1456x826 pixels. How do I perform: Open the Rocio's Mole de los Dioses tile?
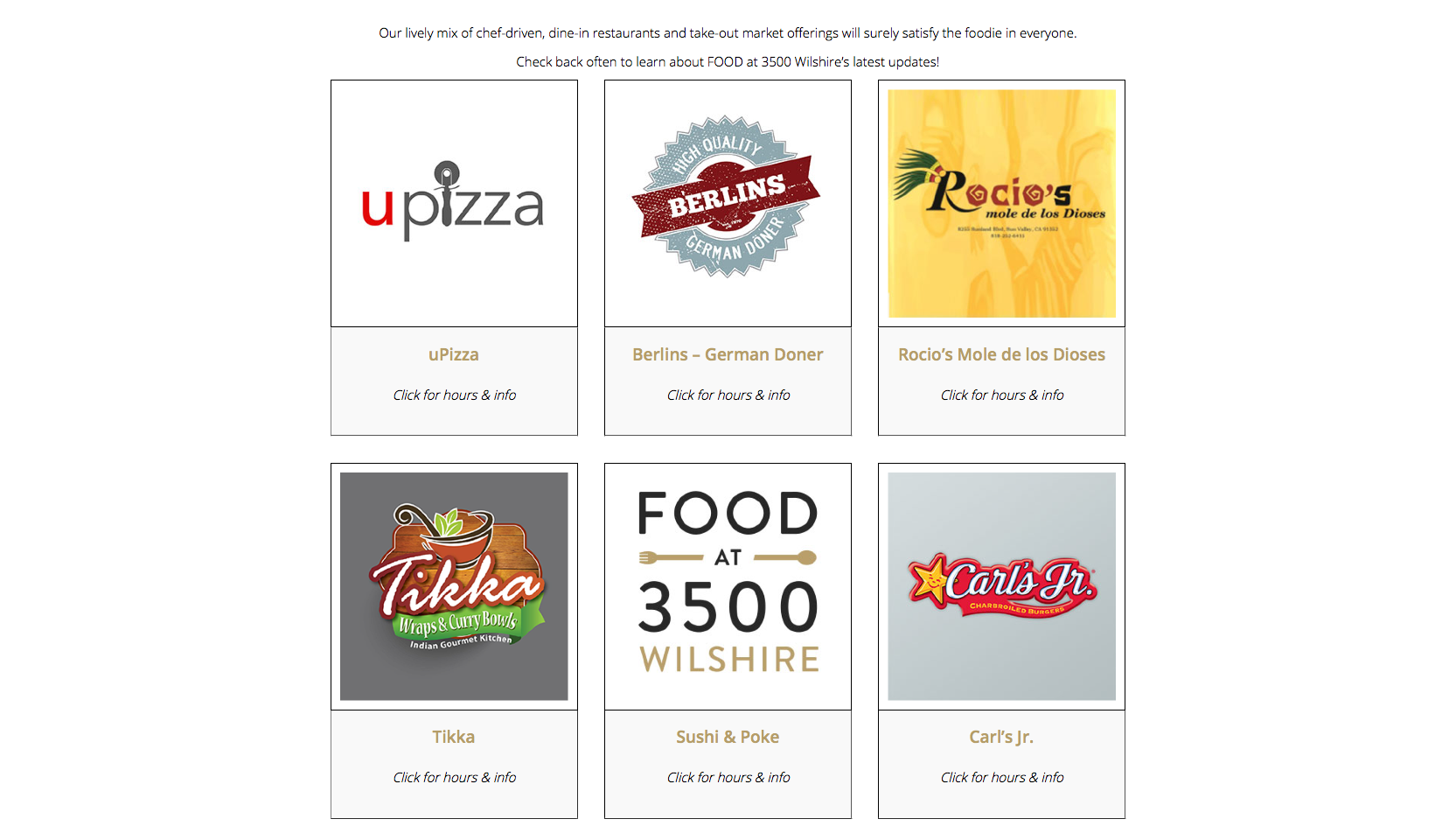tap(1001, 204)
